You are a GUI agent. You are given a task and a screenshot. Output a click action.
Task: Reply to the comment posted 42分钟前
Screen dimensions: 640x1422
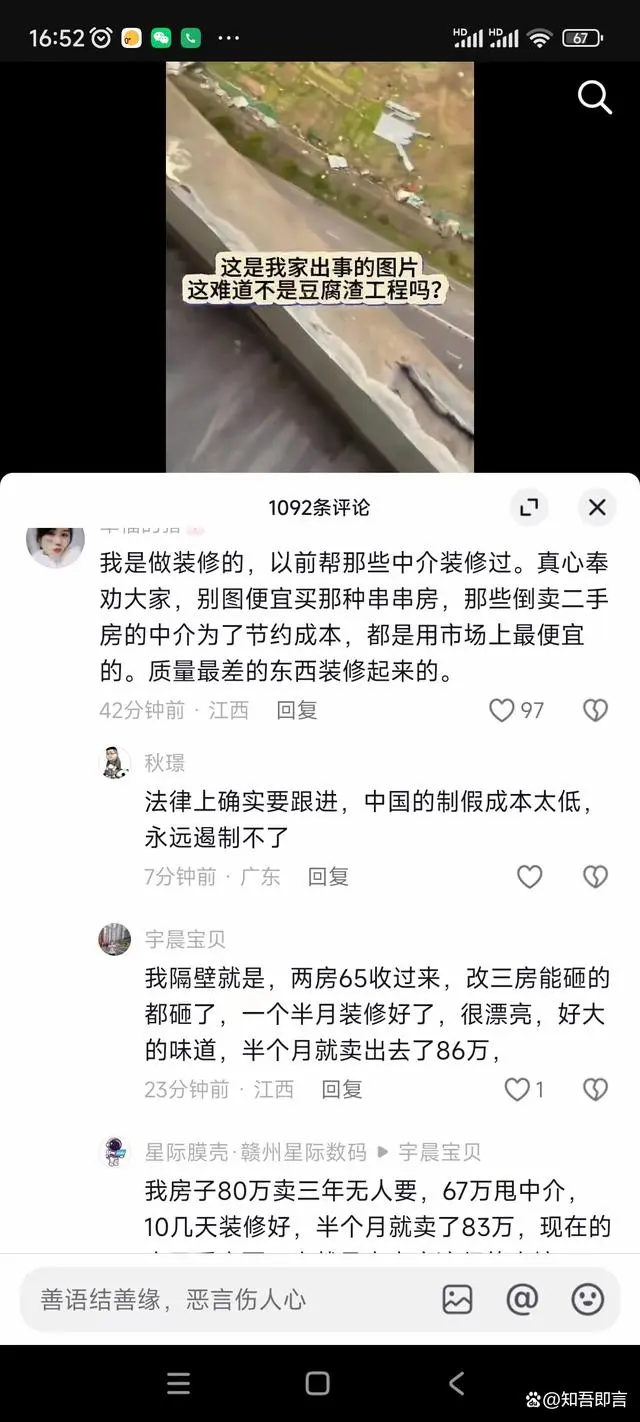tap(297, 710)
